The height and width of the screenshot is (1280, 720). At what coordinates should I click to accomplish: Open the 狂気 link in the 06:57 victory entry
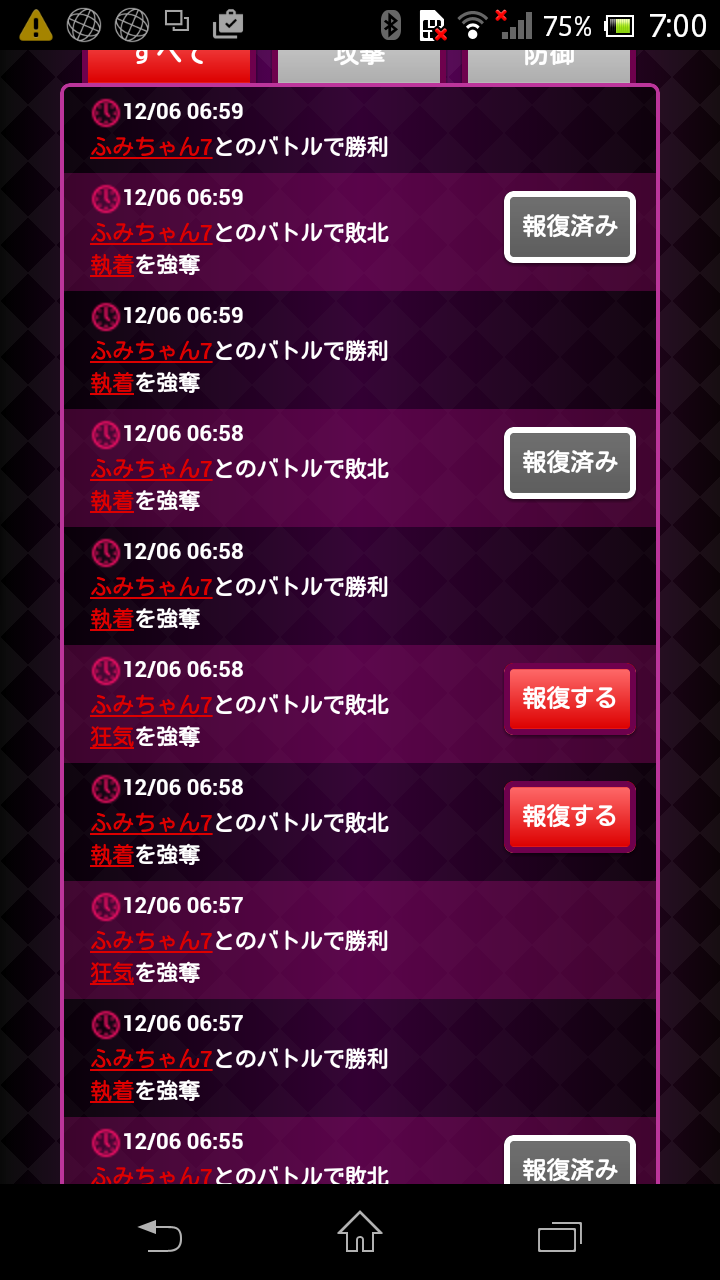point(112,973)
